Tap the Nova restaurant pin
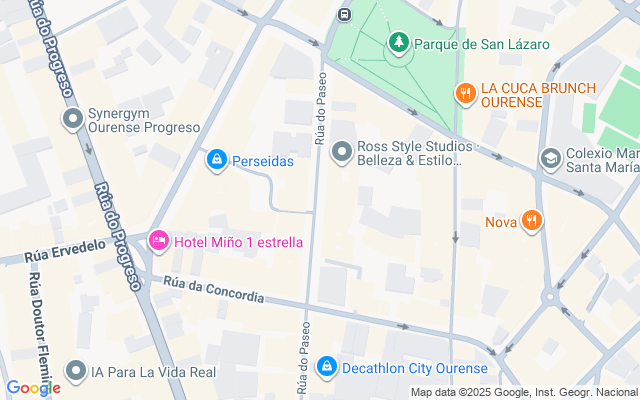This screenshot has width=640, height=400. tap(531, 221)
